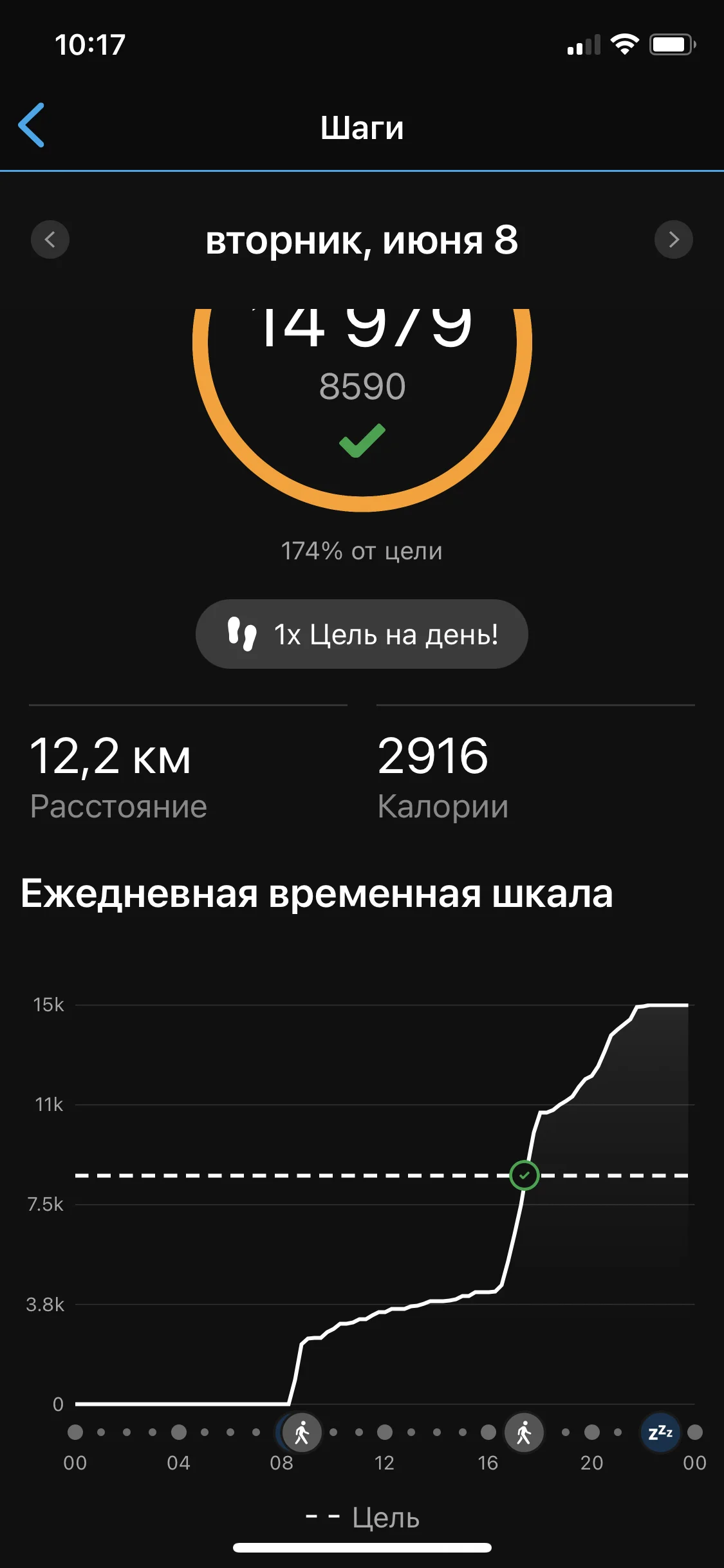This screenshot has height=1568, width=724.
Task: Go back from the Шаги screen
Action: [32, 126]
